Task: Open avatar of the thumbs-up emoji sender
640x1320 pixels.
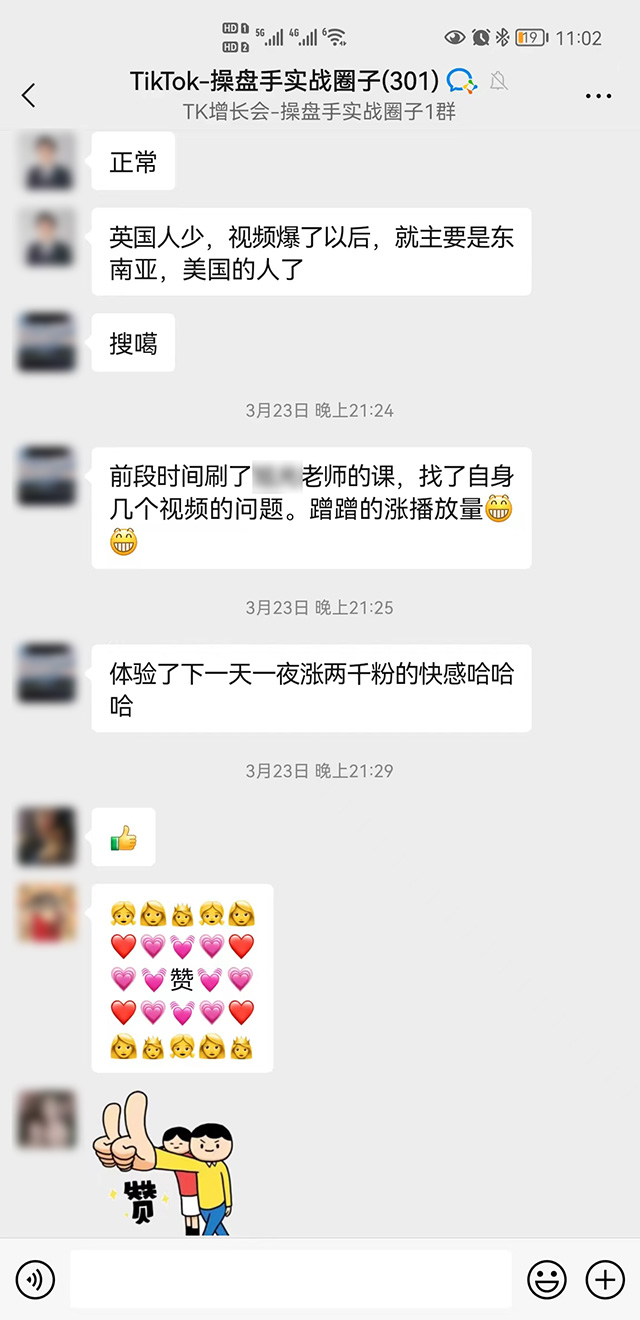Action: pyautogui.click(x=47, y=836)
